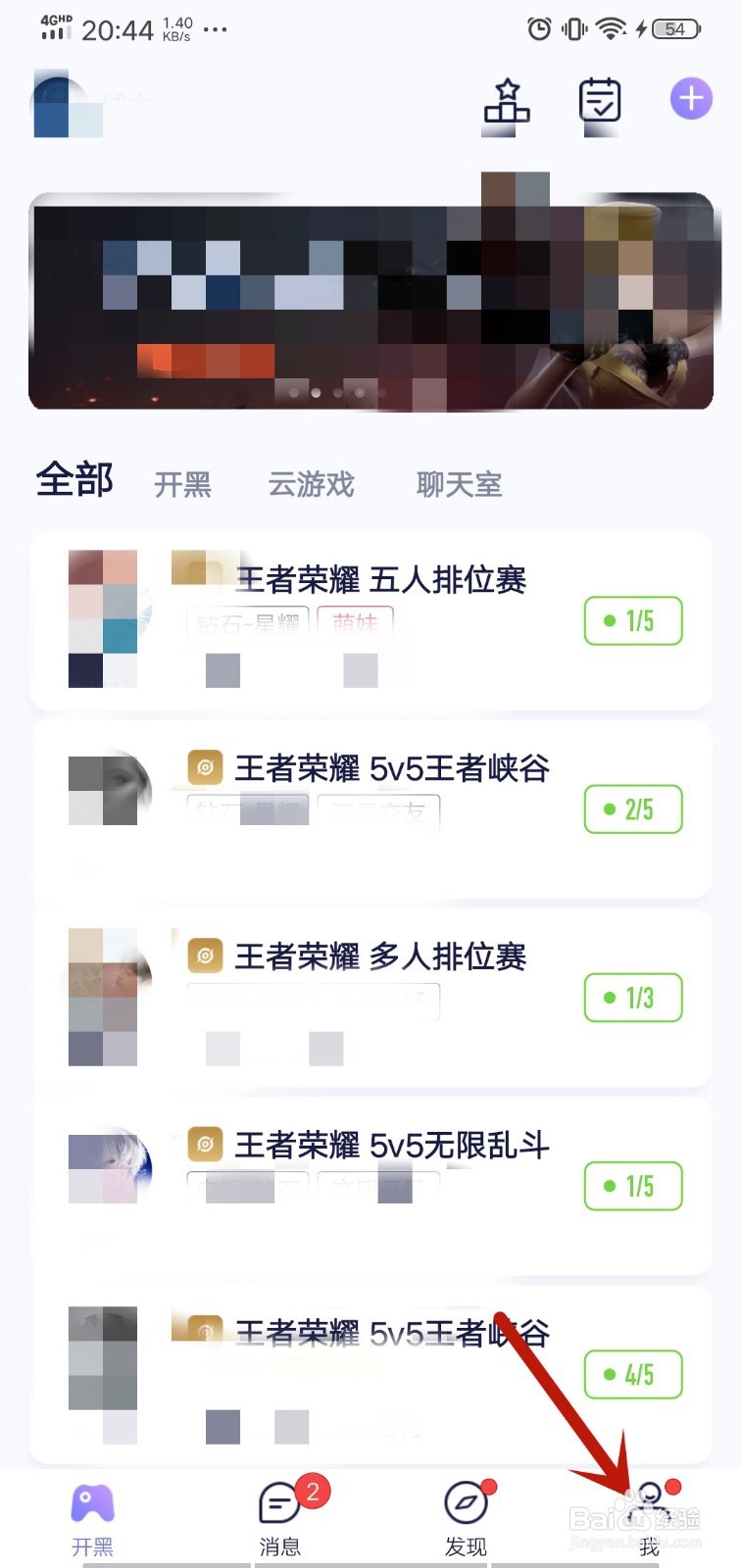Tap the green 1/5 member count on 五人排位赛
This screenshot has height=1568, width=742.
[x=632, y=621]
